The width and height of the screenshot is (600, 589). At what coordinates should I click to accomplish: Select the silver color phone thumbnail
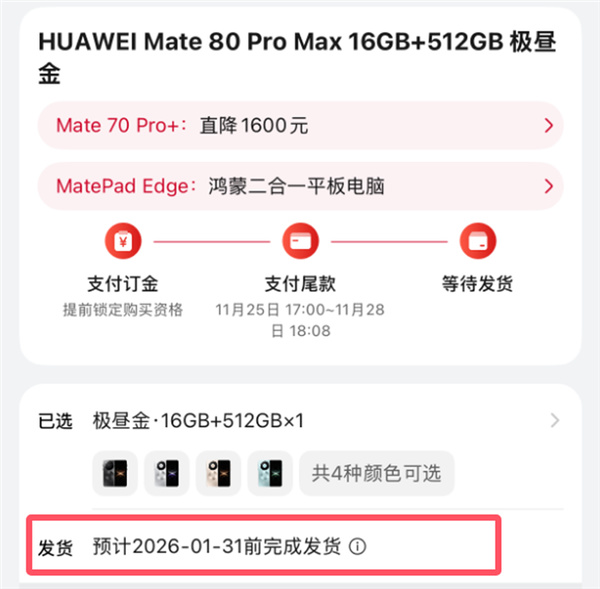(x=167, y=473)
